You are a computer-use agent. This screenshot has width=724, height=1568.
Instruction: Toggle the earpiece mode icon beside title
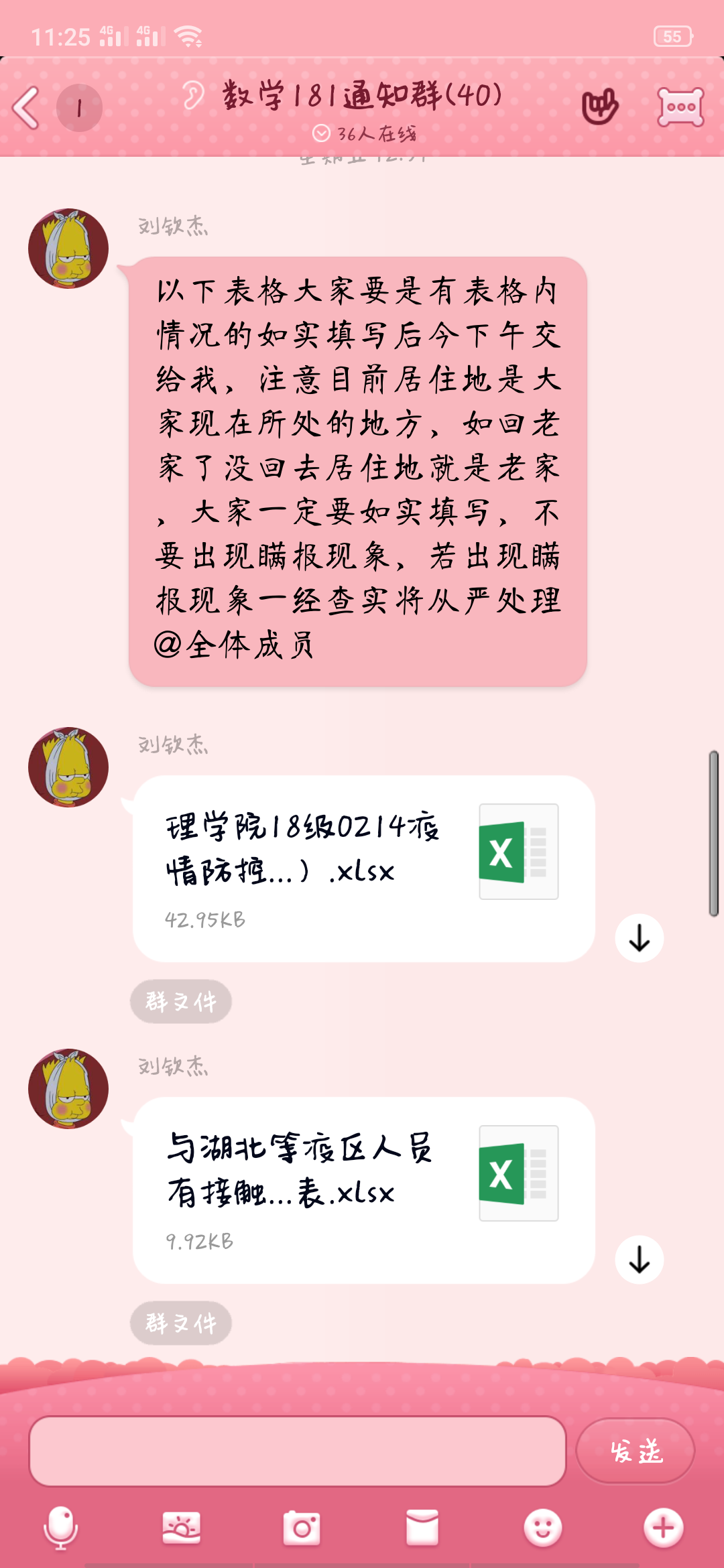click(193, 95)
